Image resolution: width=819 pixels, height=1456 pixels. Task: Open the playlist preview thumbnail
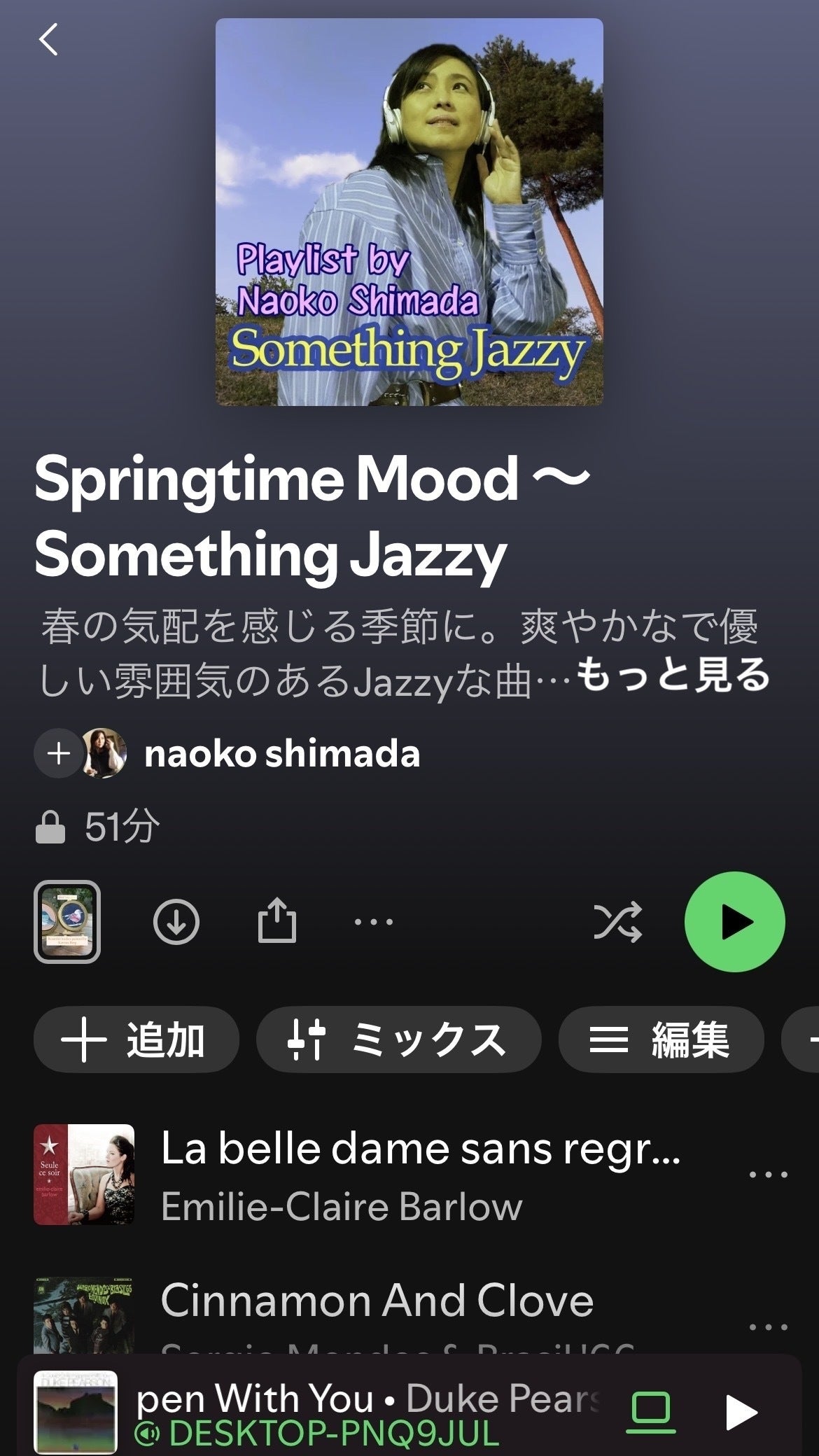pos(67,921)
